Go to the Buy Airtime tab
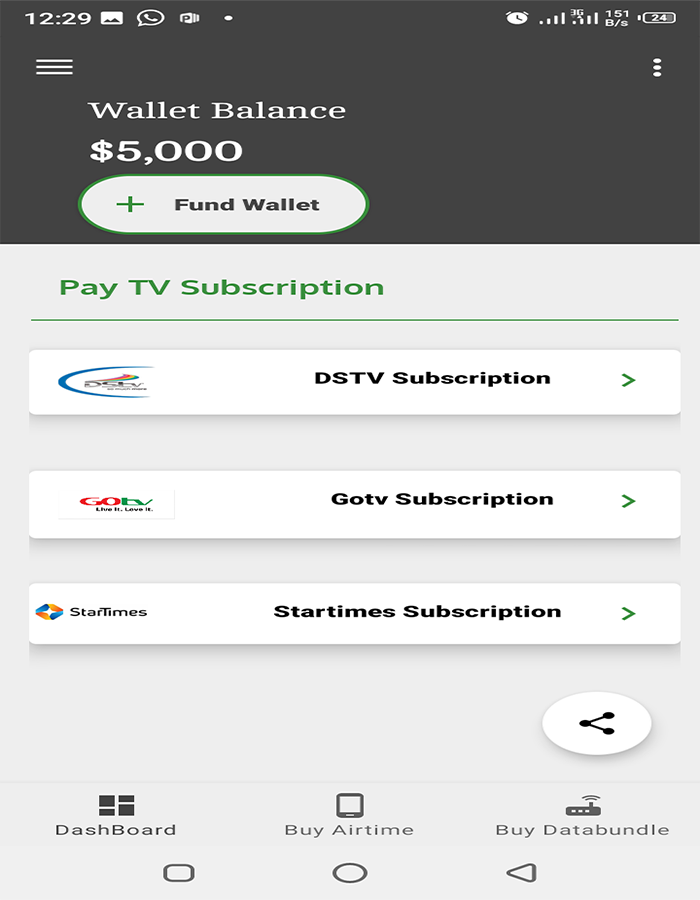 point(349,816)
